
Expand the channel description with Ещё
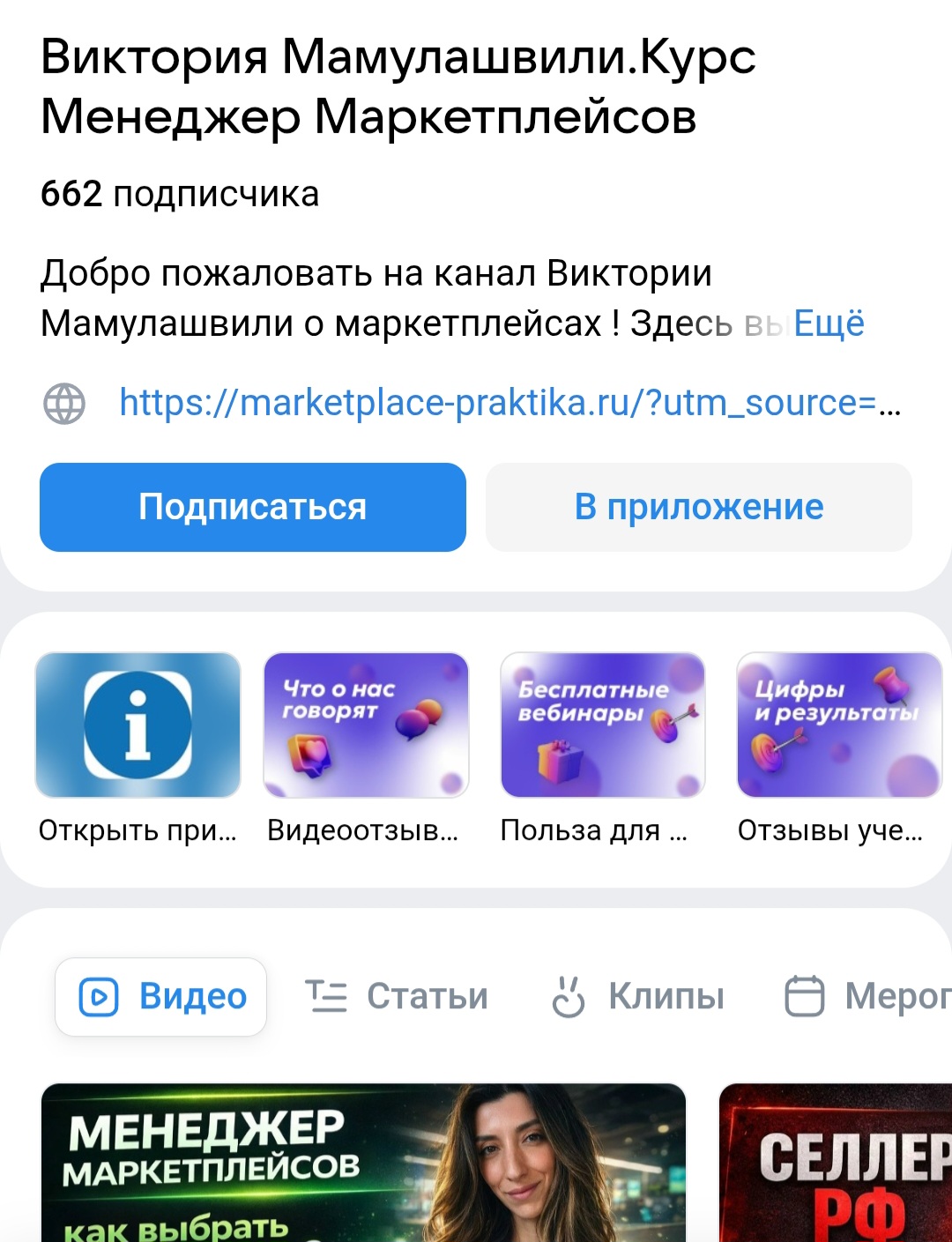coord(829,324)
